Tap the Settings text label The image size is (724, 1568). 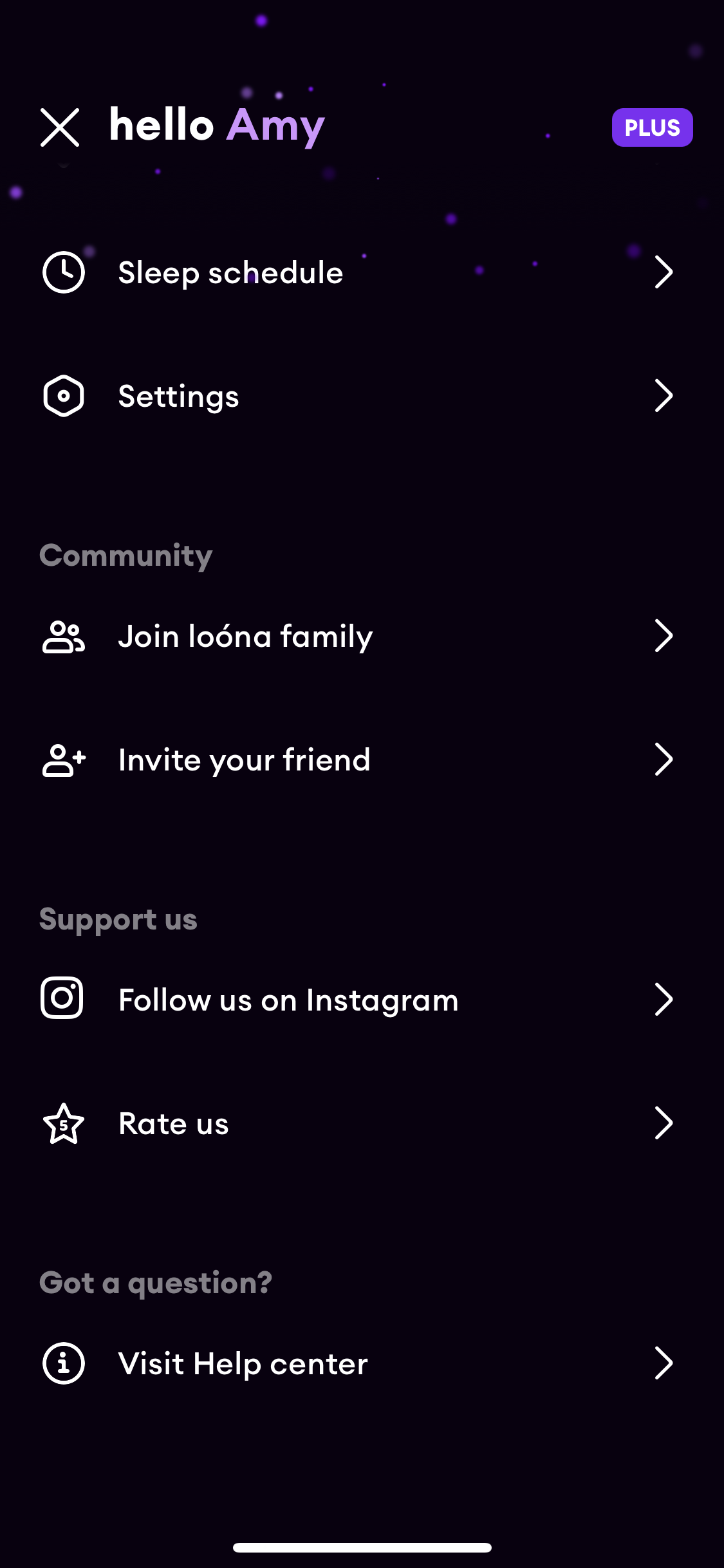(x=178, y=396)
